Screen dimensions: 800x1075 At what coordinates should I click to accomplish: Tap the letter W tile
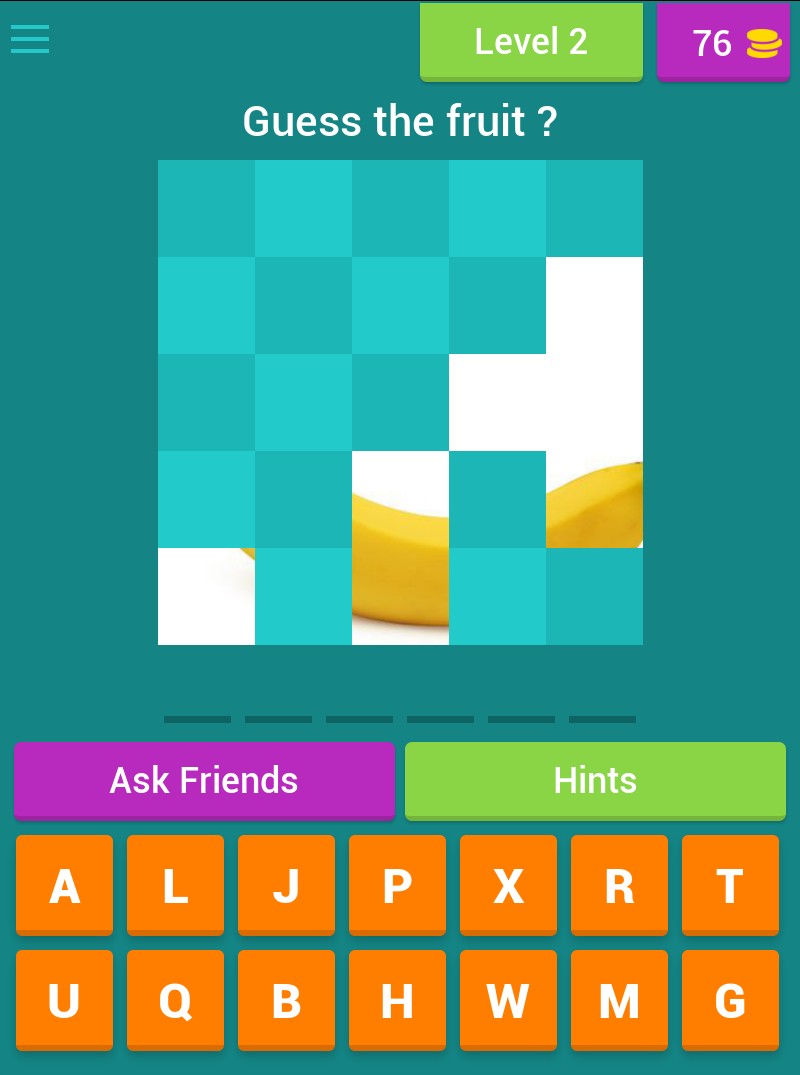click(508, 999)
